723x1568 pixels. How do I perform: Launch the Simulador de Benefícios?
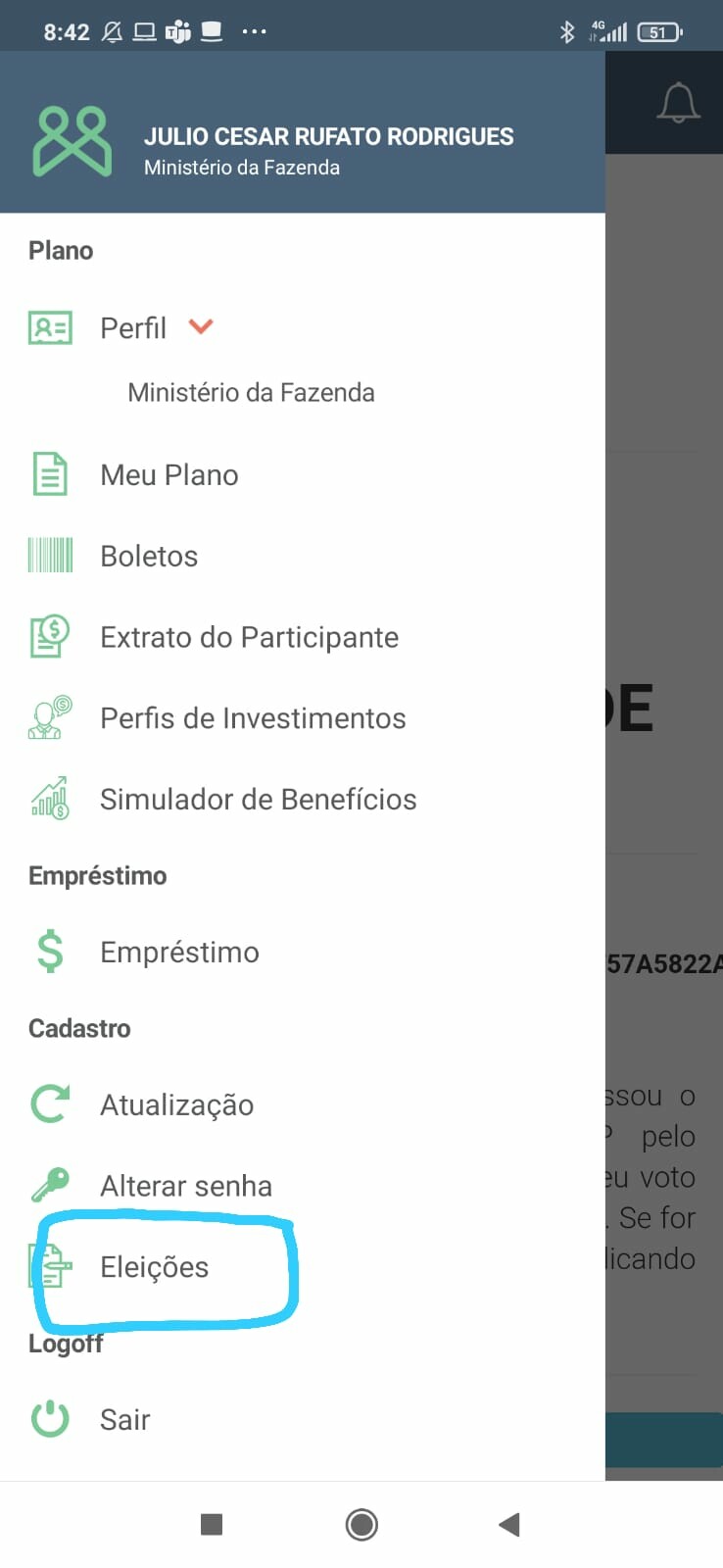pyautogui.click(x=258, y=800)
